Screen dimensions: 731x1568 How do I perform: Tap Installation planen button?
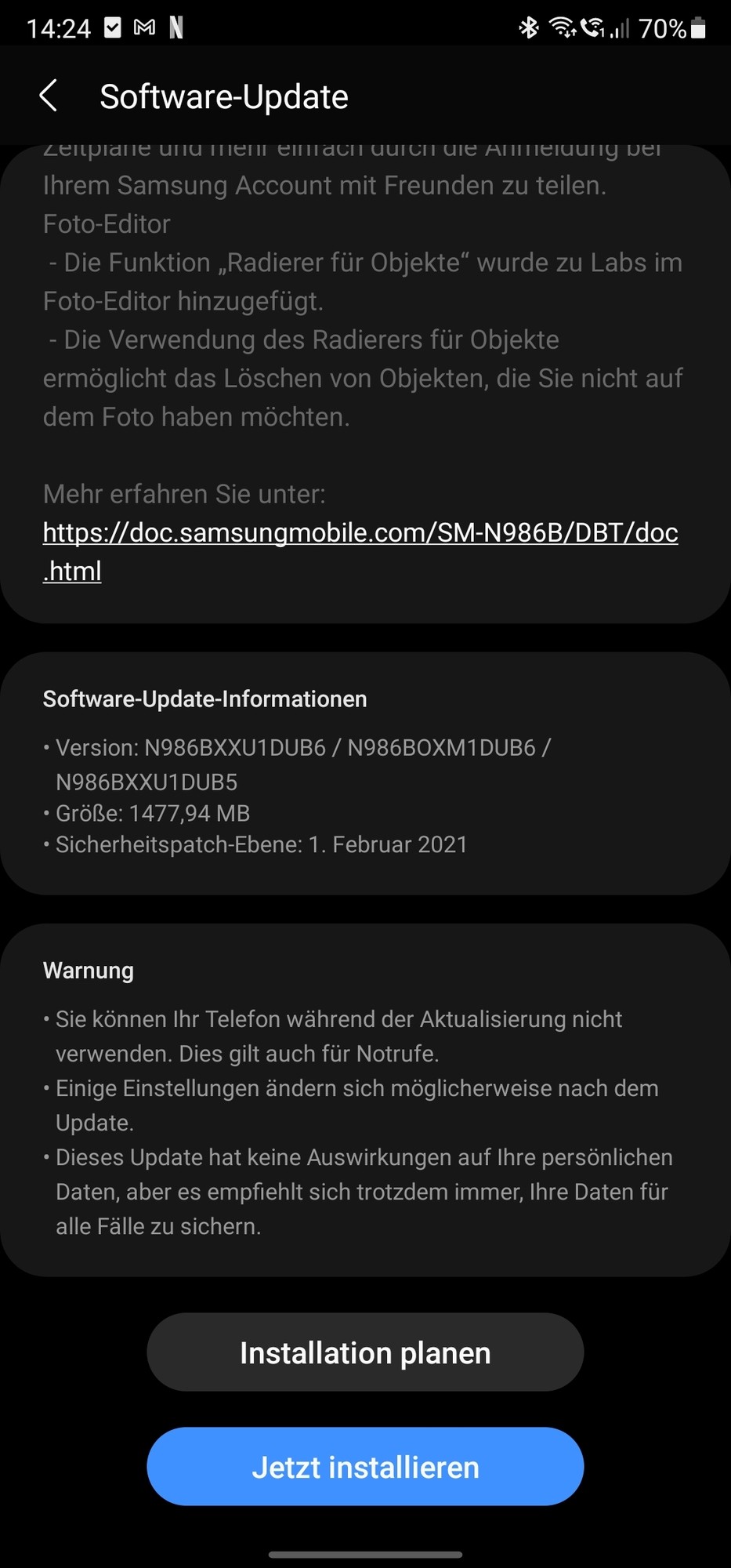[x=365, y=1352]
